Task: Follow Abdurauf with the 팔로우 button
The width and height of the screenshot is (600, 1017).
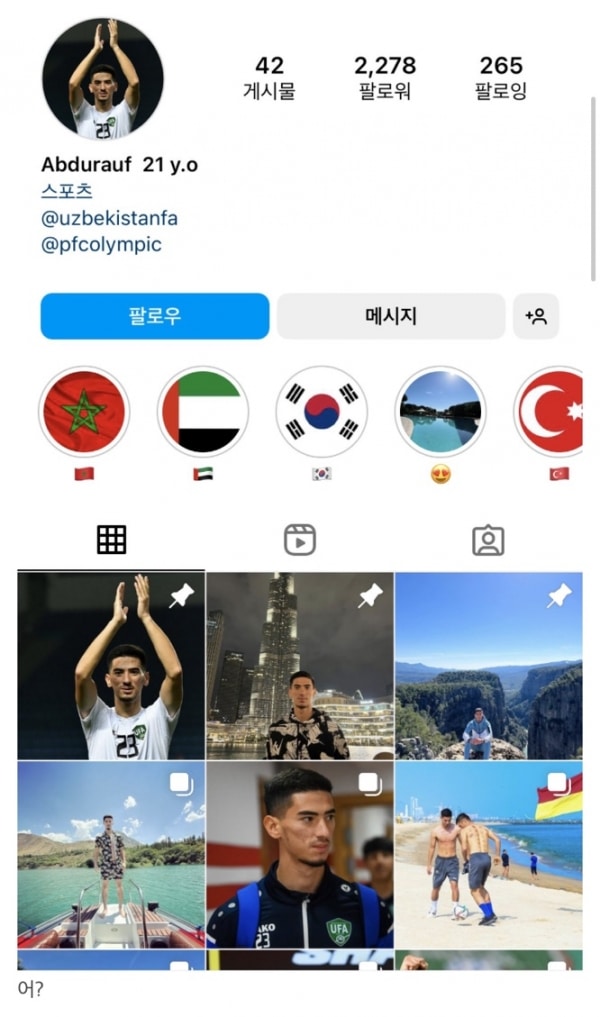Action: [x=155, y=316]
